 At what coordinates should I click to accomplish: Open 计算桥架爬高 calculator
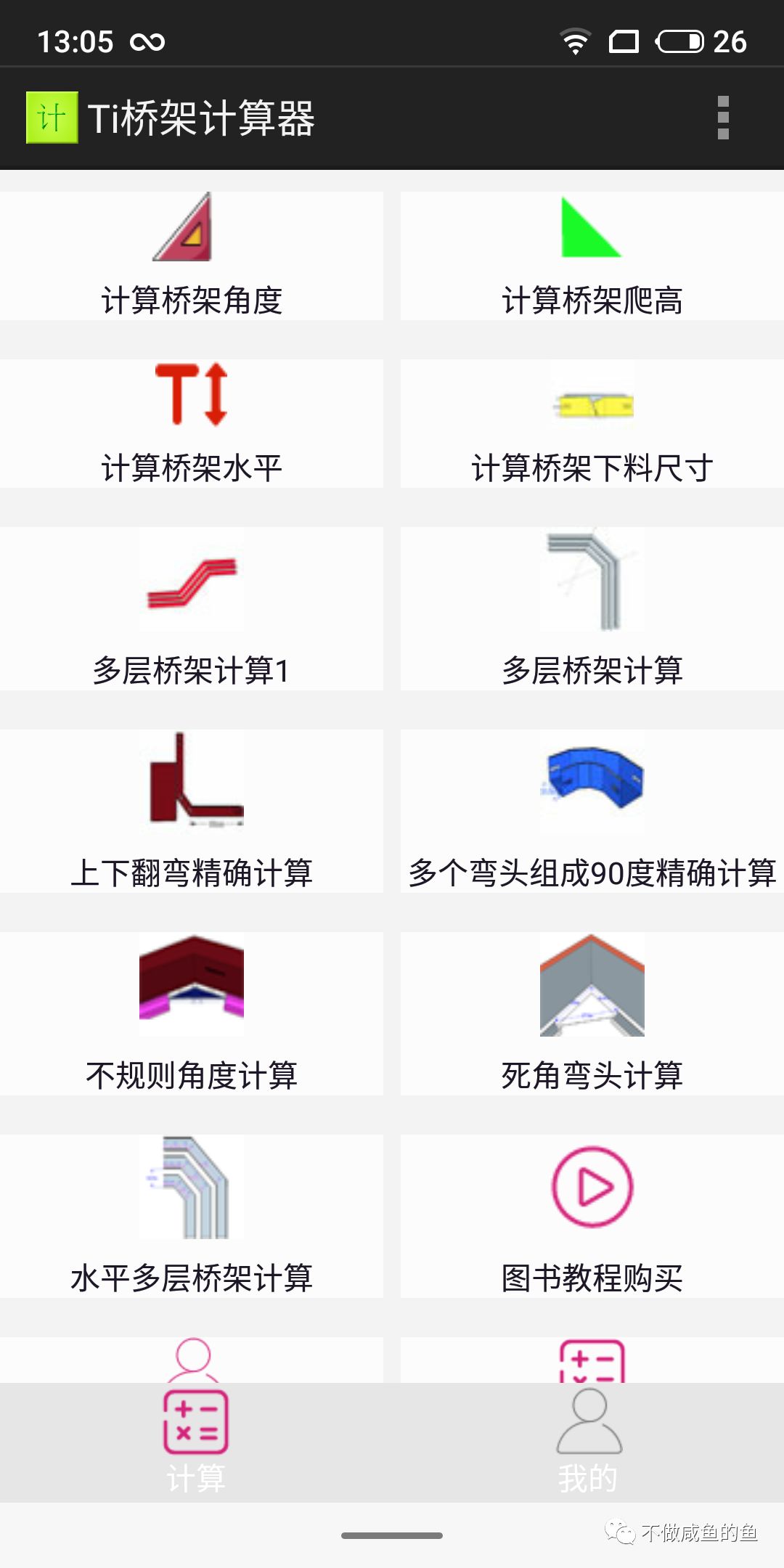pyautogui.click(x=592, y=256)
